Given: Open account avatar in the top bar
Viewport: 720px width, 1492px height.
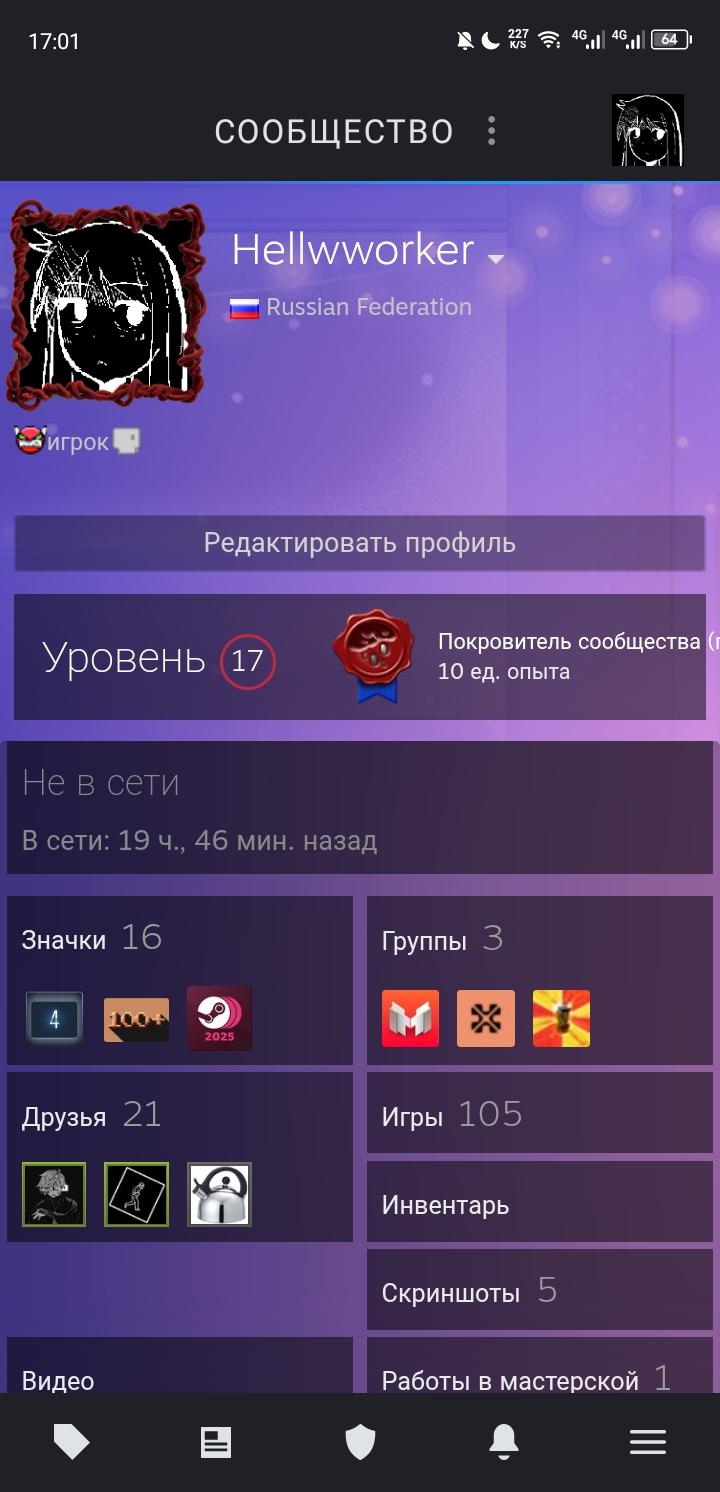Looking at the screenshot, I should (x=647, y=130).
